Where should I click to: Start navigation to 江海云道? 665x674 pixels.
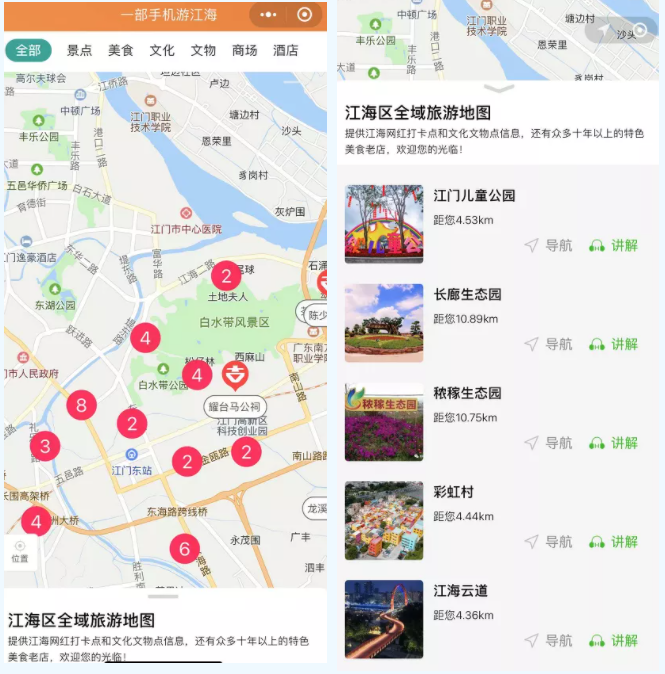point(549,641)
